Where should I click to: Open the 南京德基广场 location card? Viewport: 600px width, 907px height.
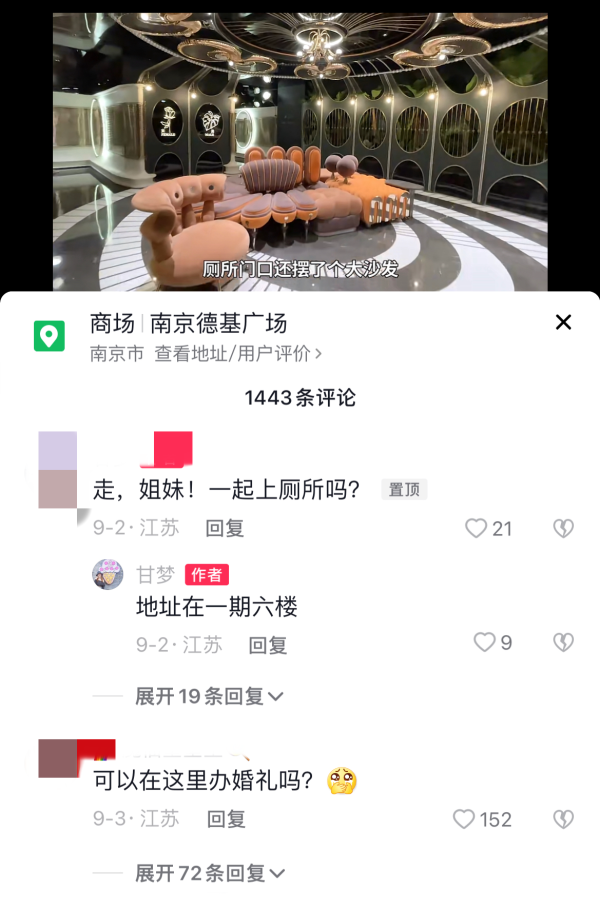219,323
